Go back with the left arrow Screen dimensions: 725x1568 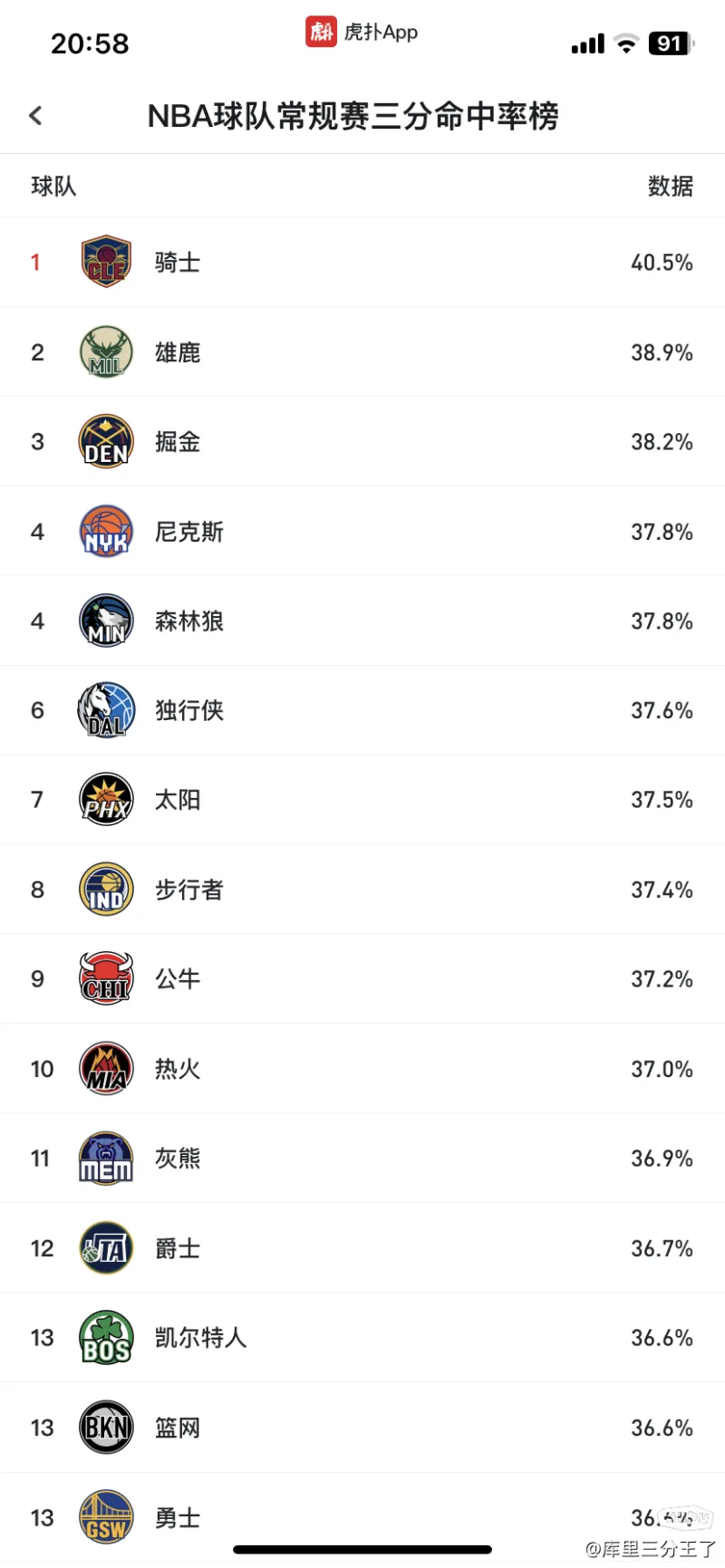point(34,116)
